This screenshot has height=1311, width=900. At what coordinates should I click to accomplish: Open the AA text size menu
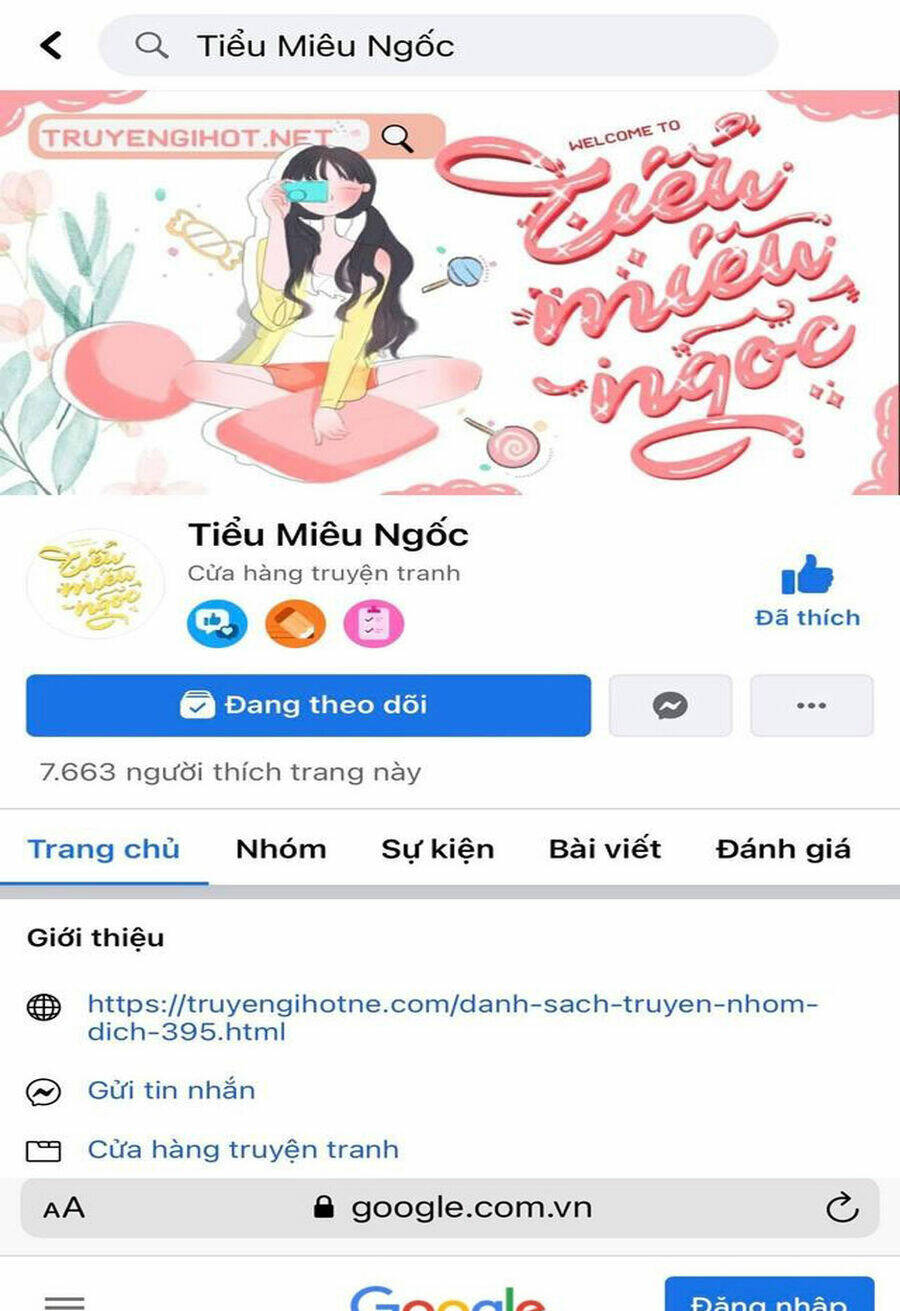coord(64,1208)
